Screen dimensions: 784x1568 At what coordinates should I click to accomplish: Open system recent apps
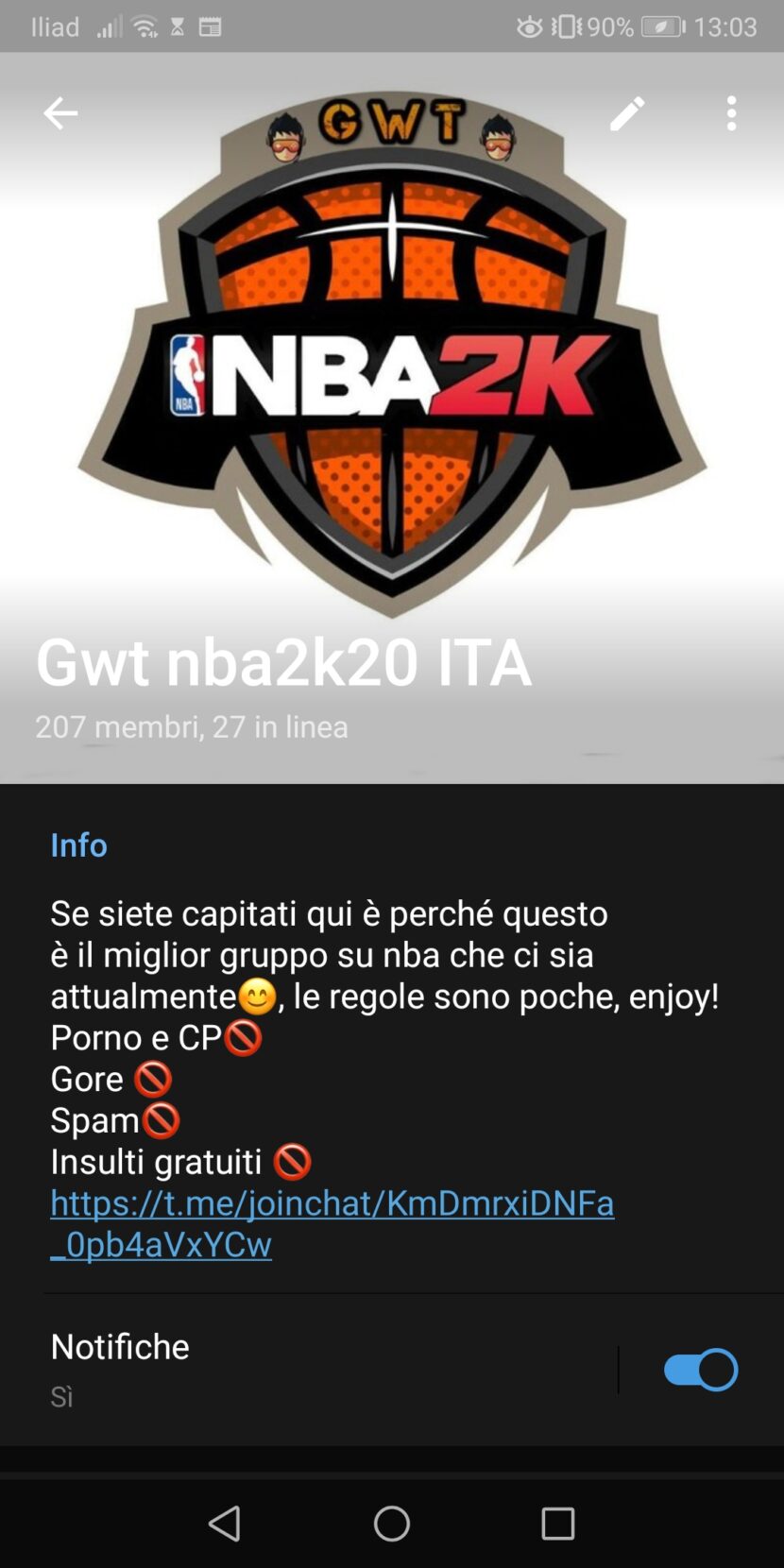[557, 1523]
